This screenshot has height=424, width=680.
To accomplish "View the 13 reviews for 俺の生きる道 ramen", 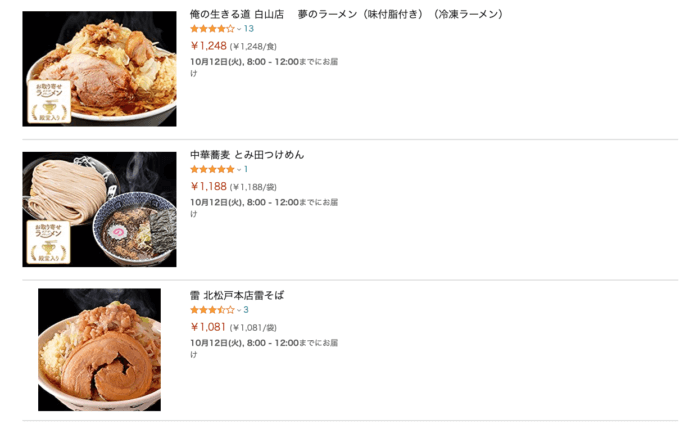I will [x=249, y=29].
